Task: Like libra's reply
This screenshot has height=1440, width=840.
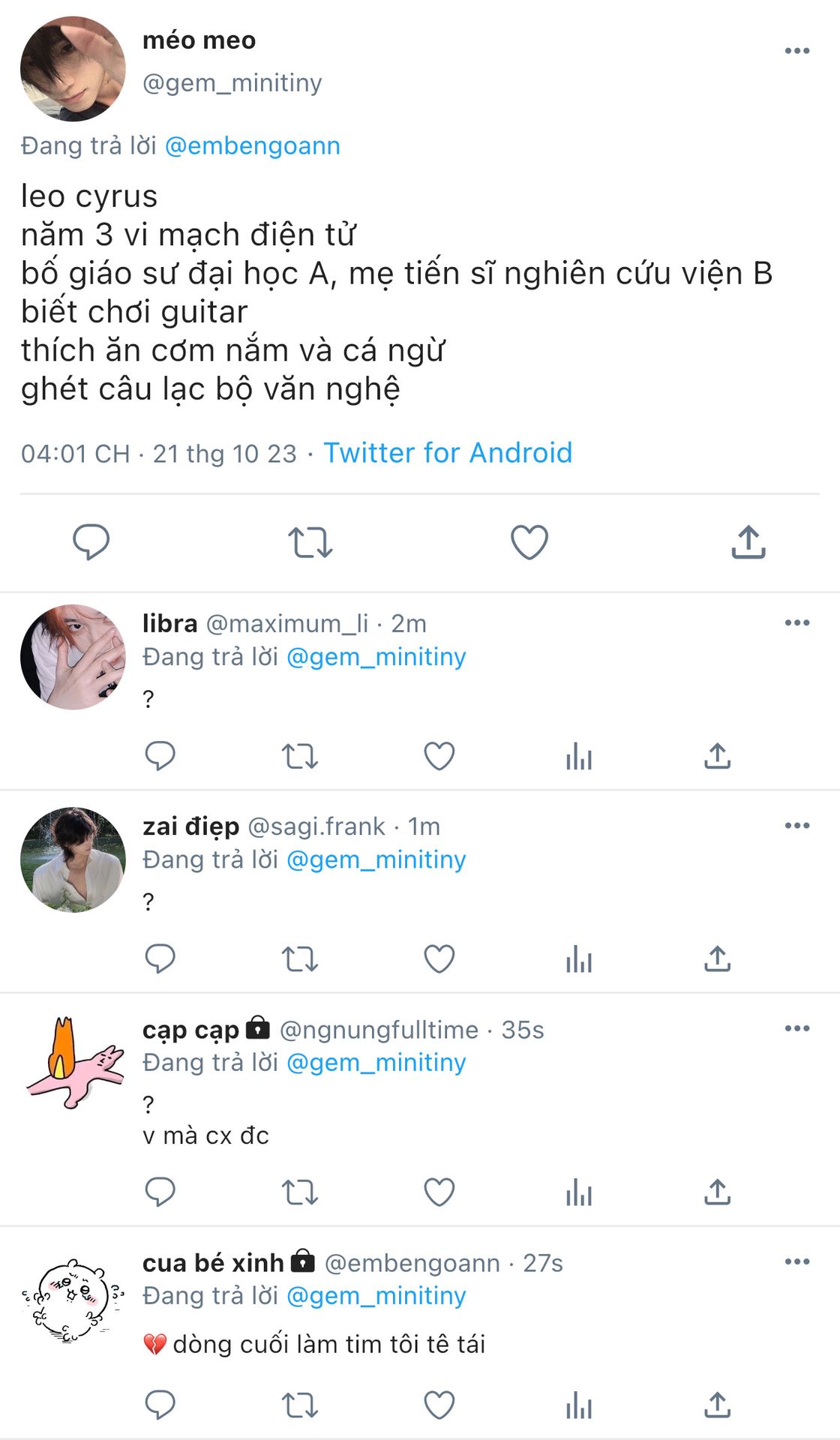Action: (x=439, y=756)
